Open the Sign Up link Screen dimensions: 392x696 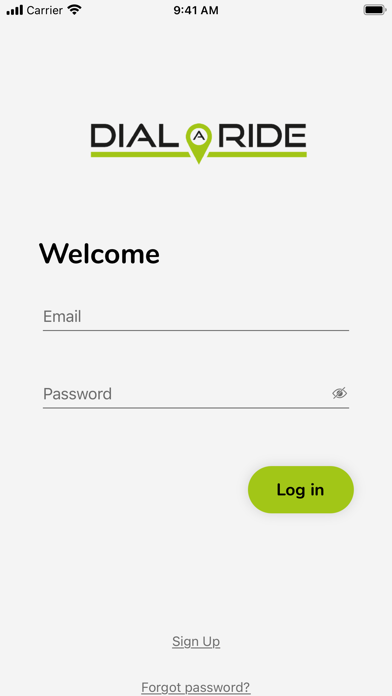click(196, 641)
